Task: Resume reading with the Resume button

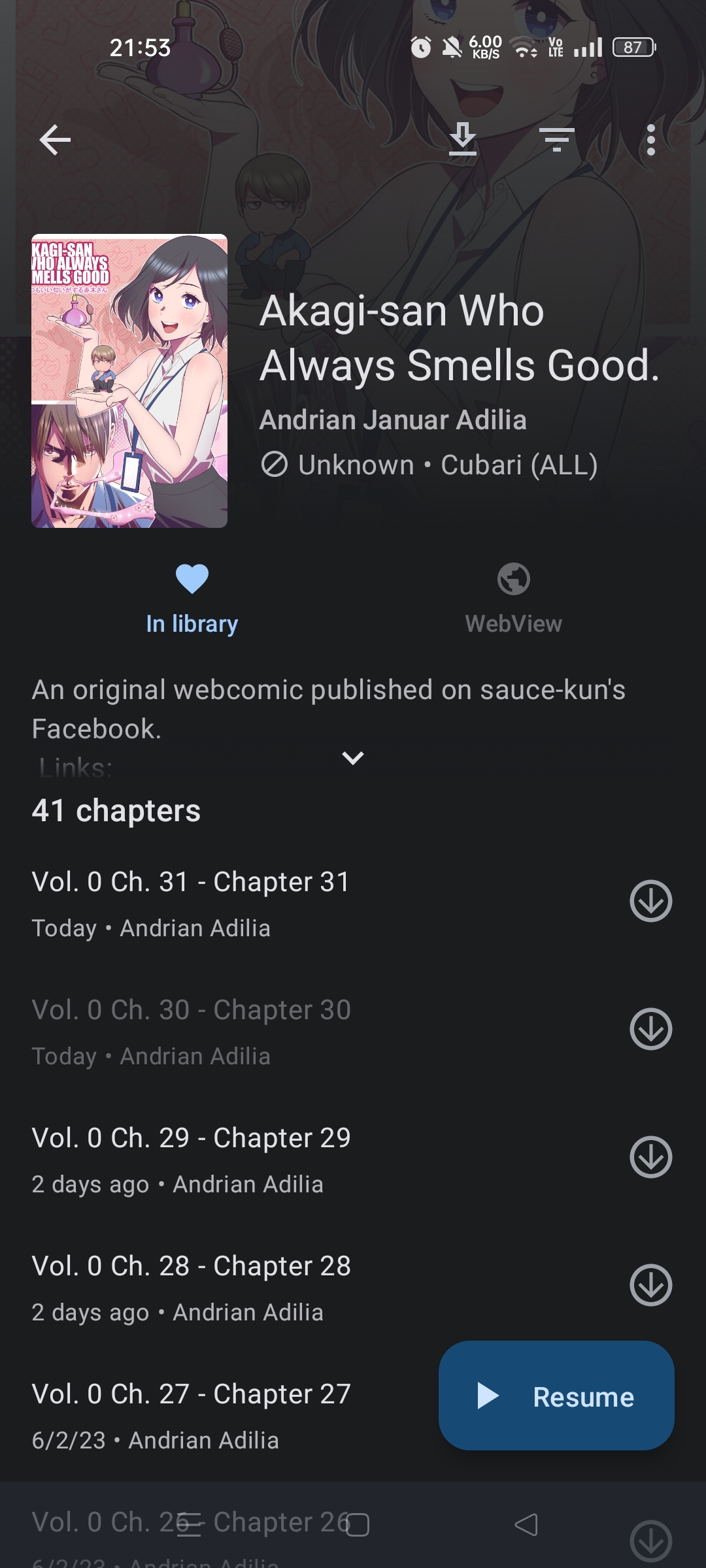Action: 556,1396
